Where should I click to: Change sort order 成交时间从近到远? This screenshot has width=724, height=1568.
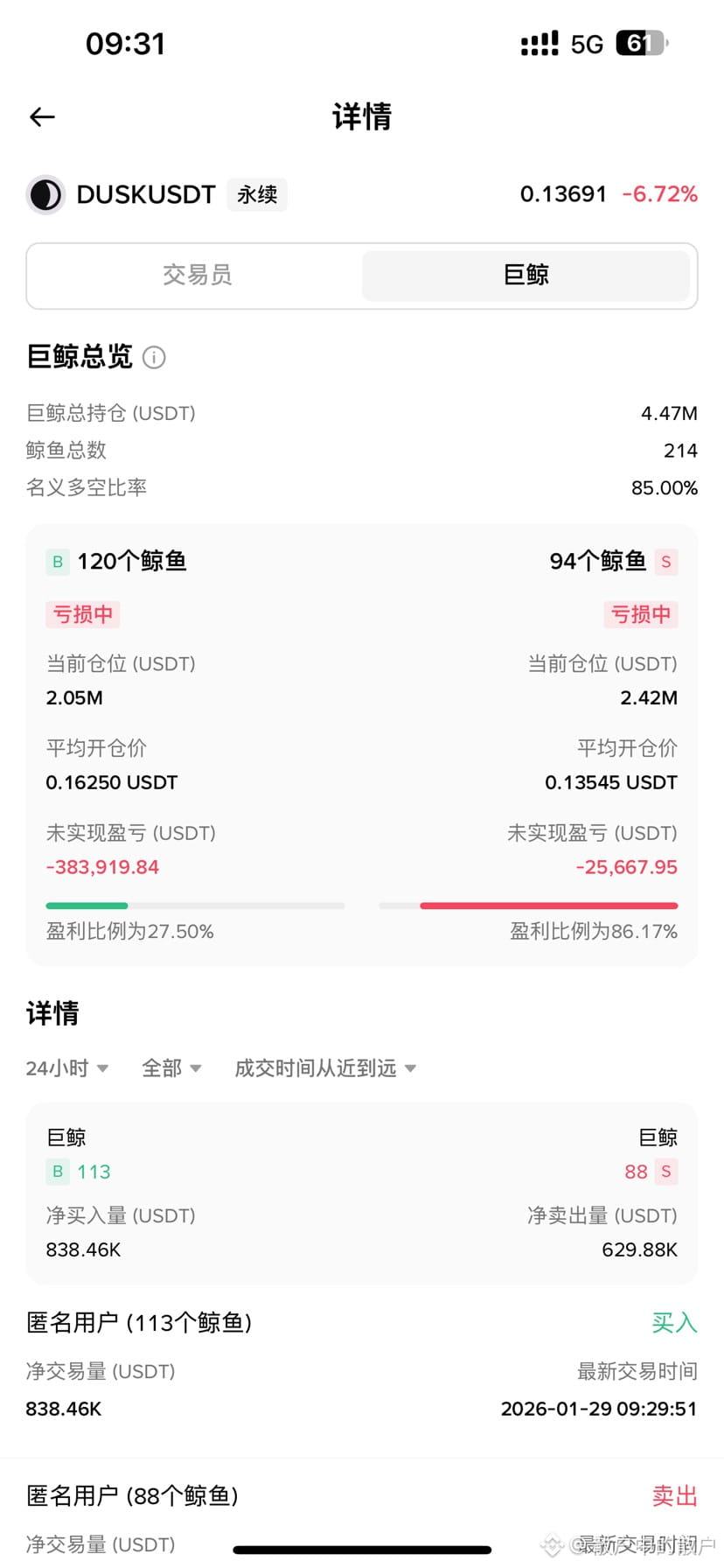(324, 1068)
